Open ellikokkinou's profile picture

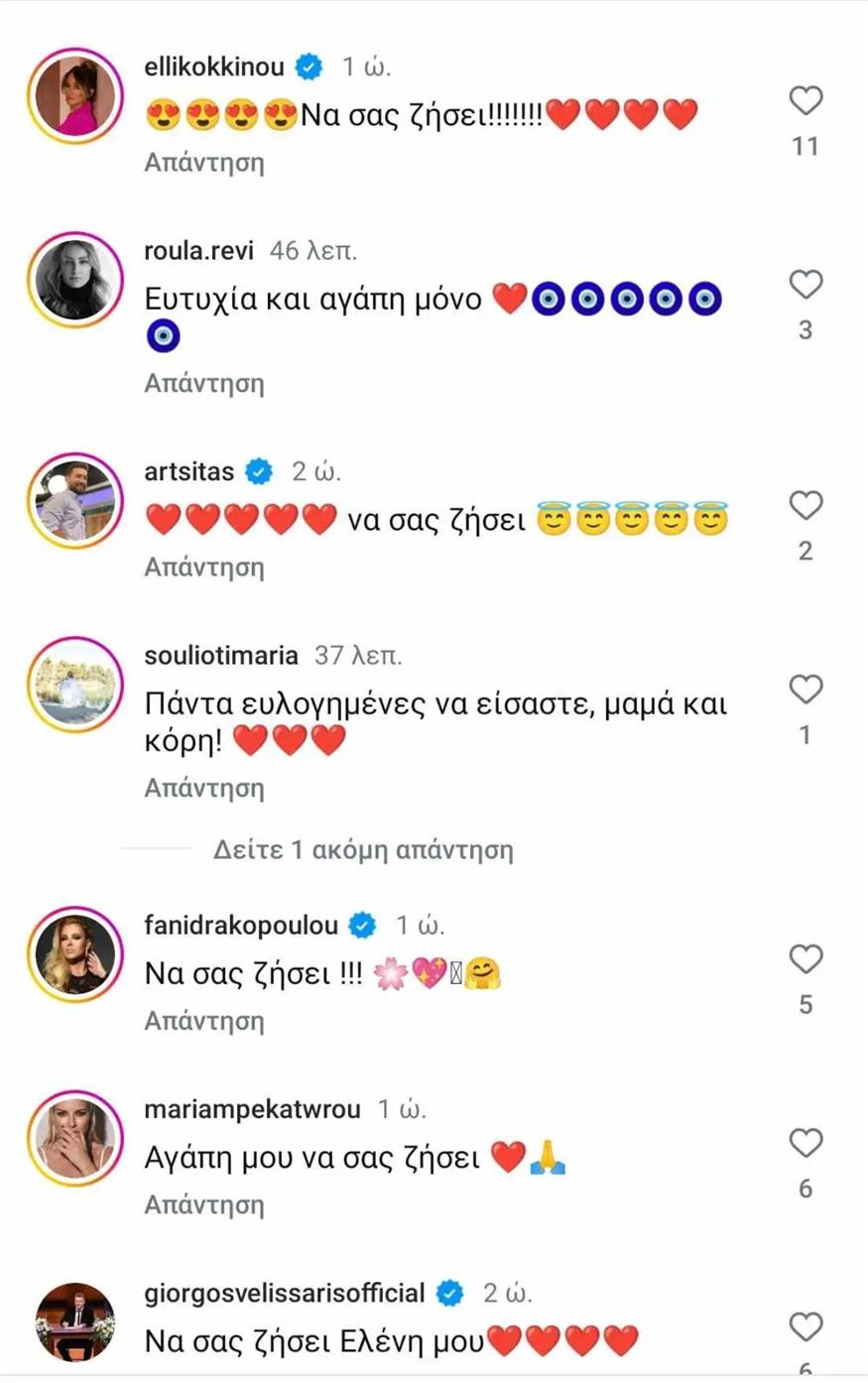tap(74, 96)
